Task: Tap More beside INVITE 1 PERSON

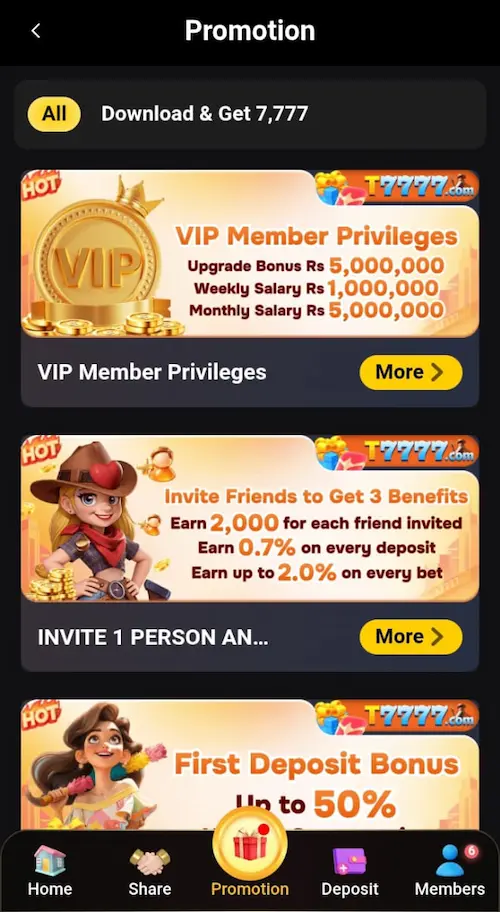Action: pos(411,637)
